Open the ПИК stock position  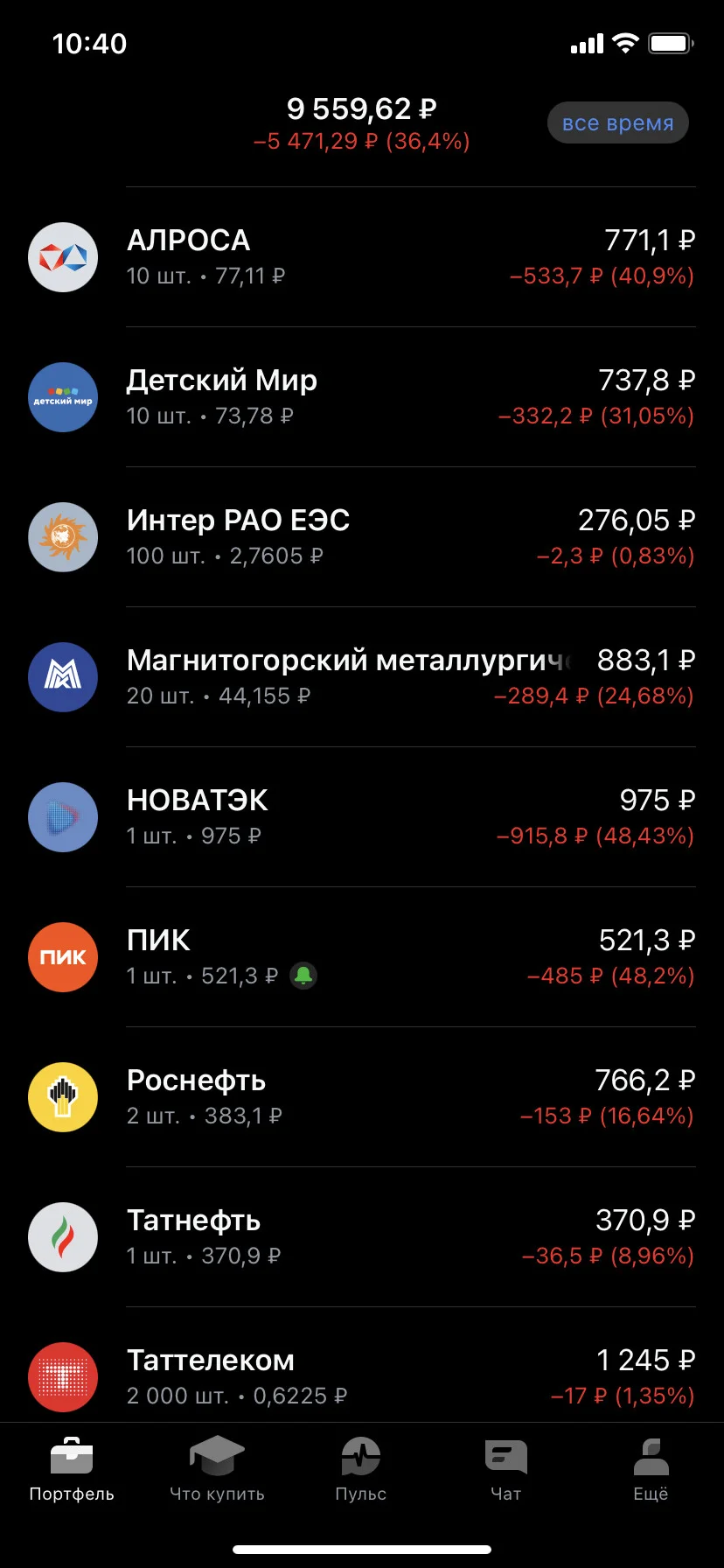coord(362,957)
